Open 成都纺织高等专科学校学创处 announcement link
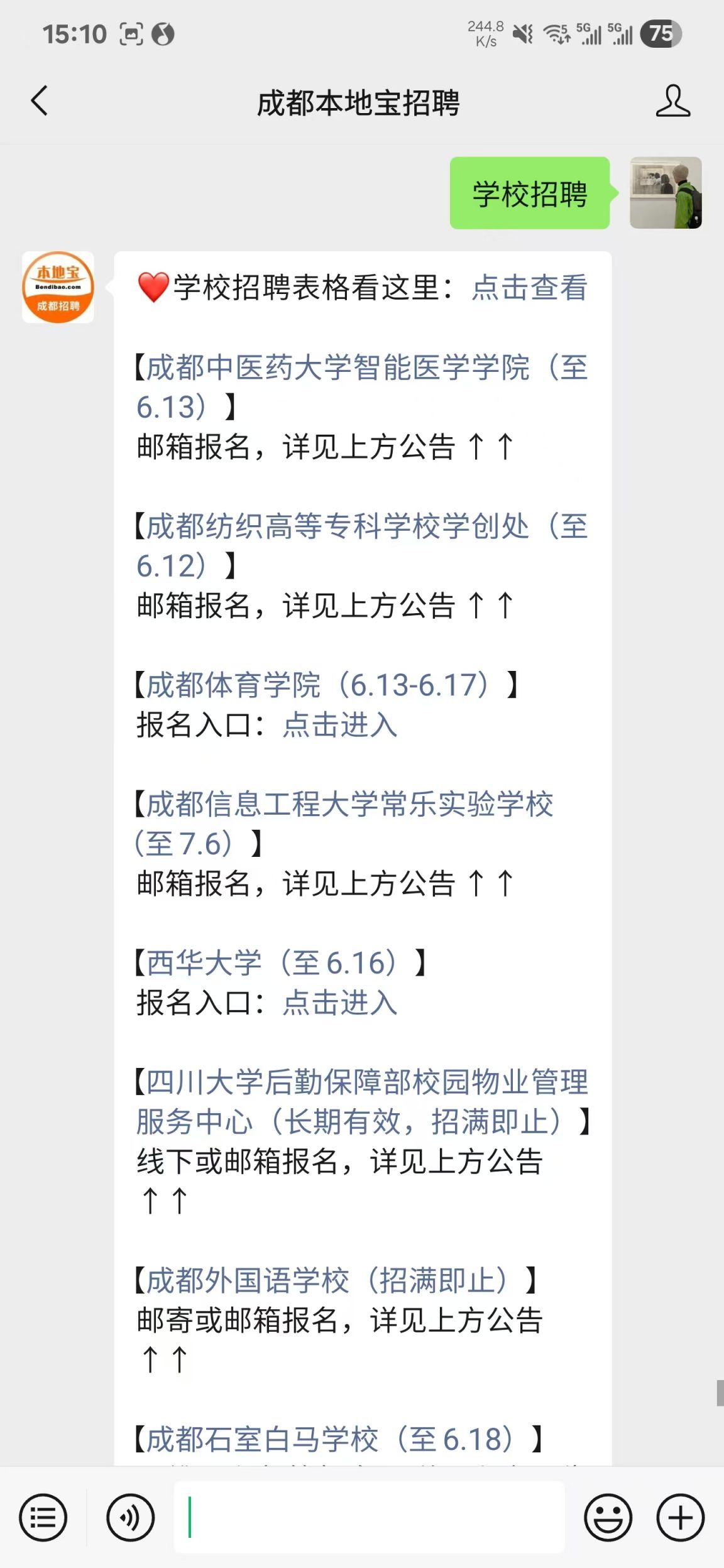This screenshot has height=1568, width=724. tap(362, 546)
